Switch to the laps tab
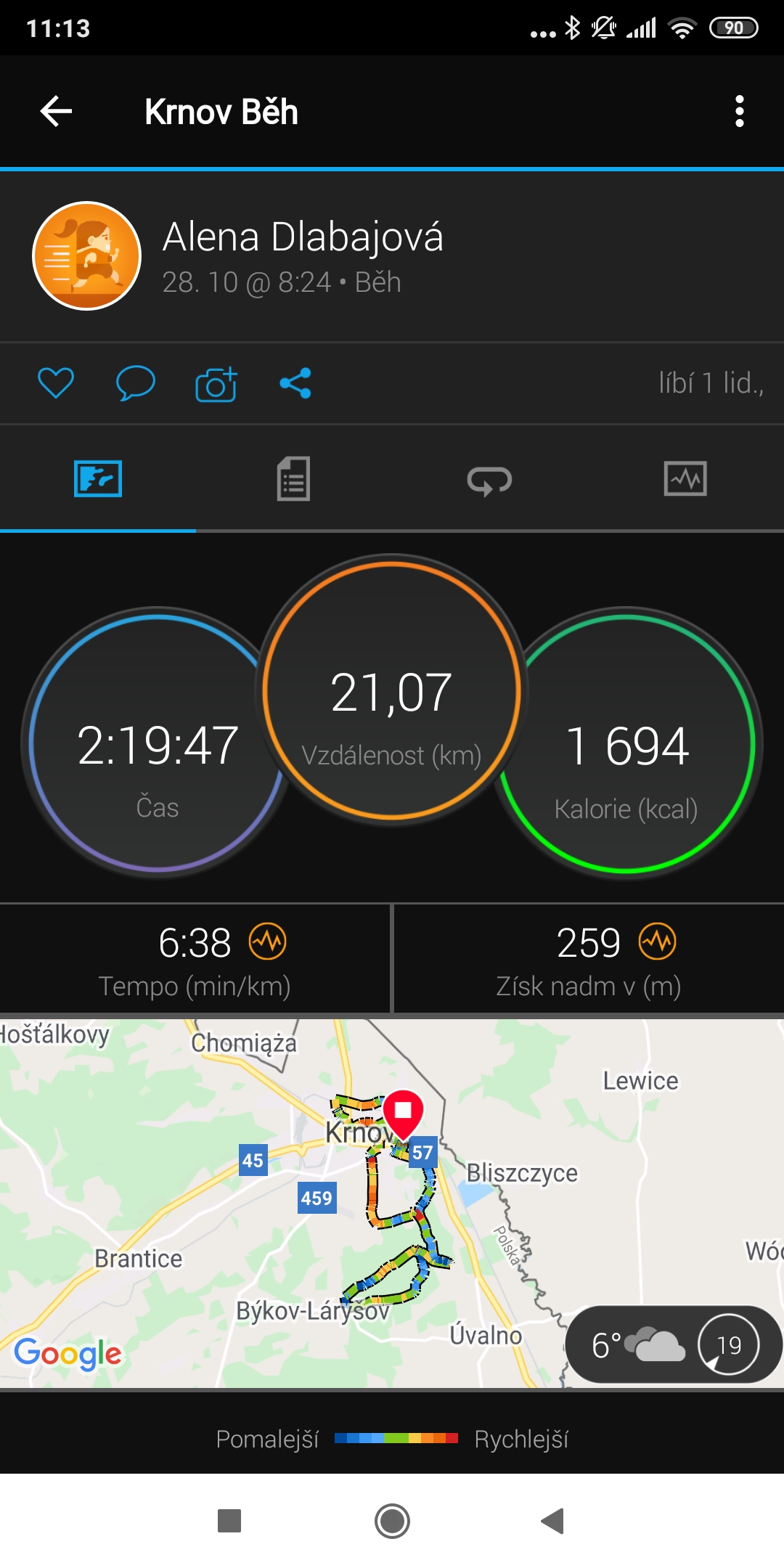Image resolution: width=784 pixels, height=1568 pixels. 489,480
